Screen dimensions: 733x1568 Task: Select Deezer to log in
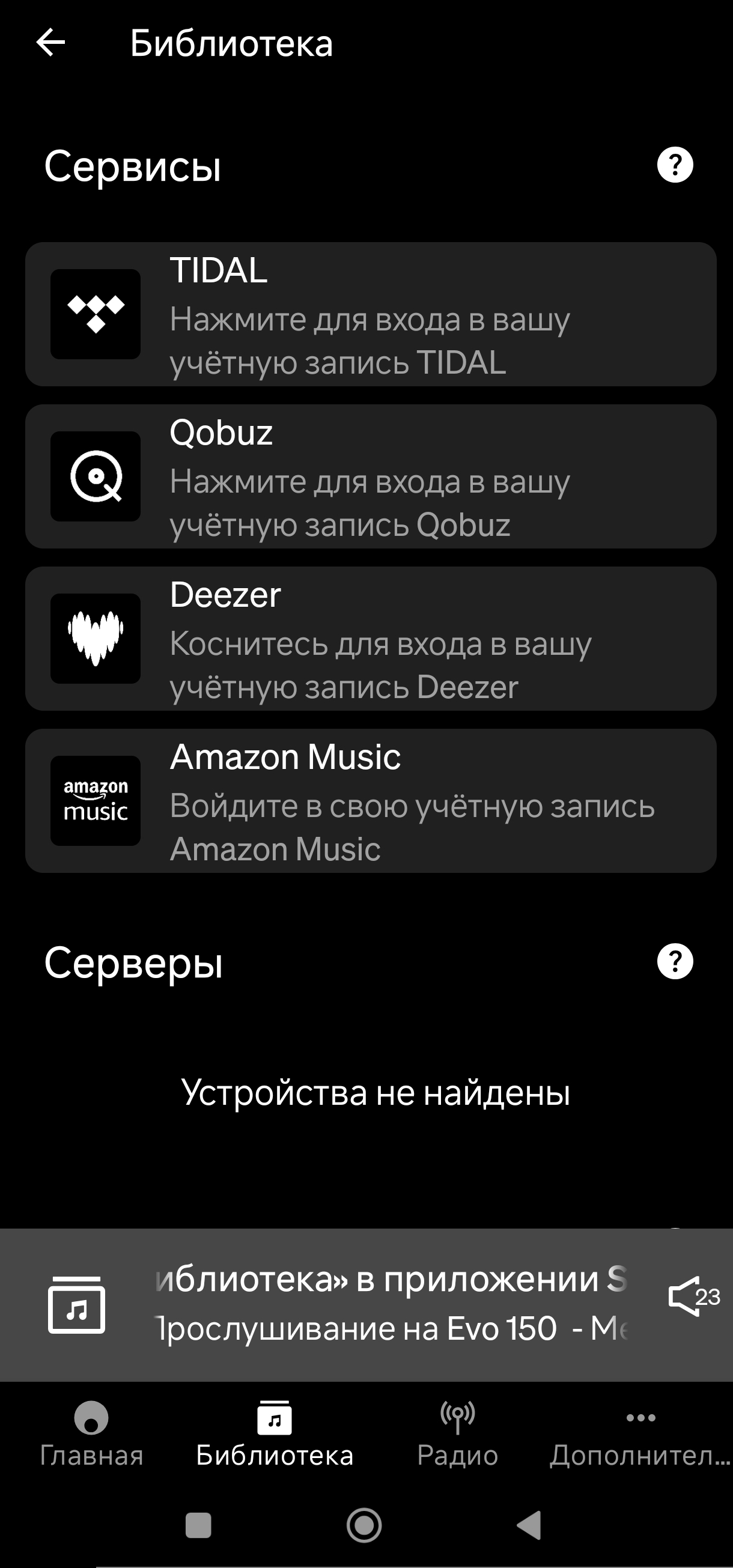(x=370, y=639)
